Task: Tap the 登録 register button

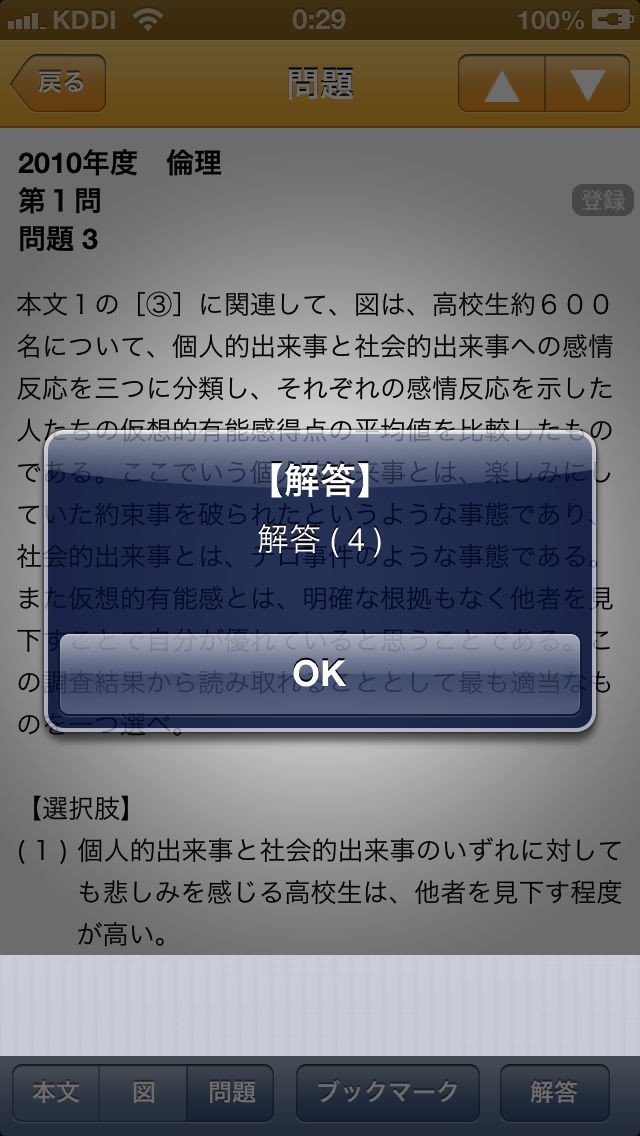Action: click(603, 201)
